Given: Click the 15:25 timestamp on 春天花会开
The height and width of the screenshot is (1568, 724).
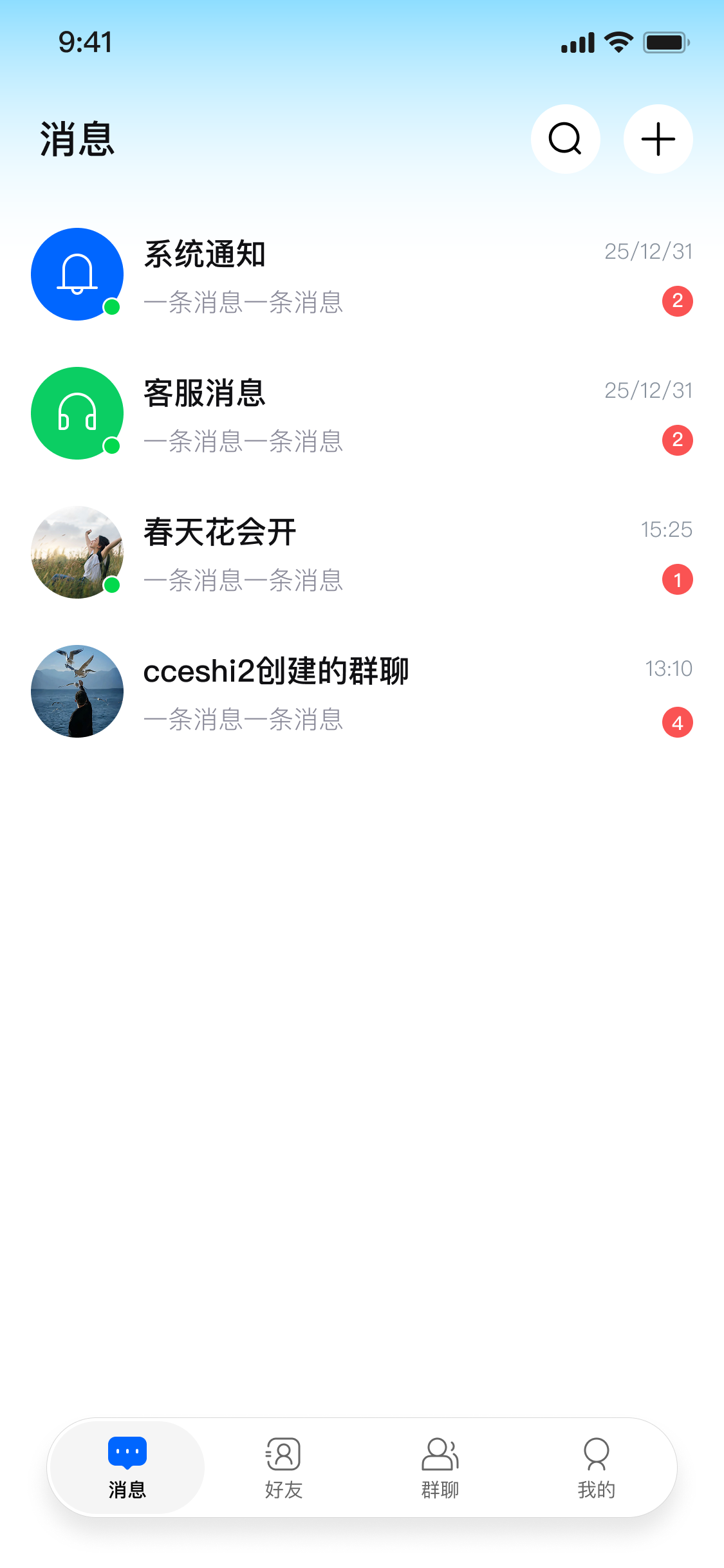Looking at the screenshot, I should [667, 530].
